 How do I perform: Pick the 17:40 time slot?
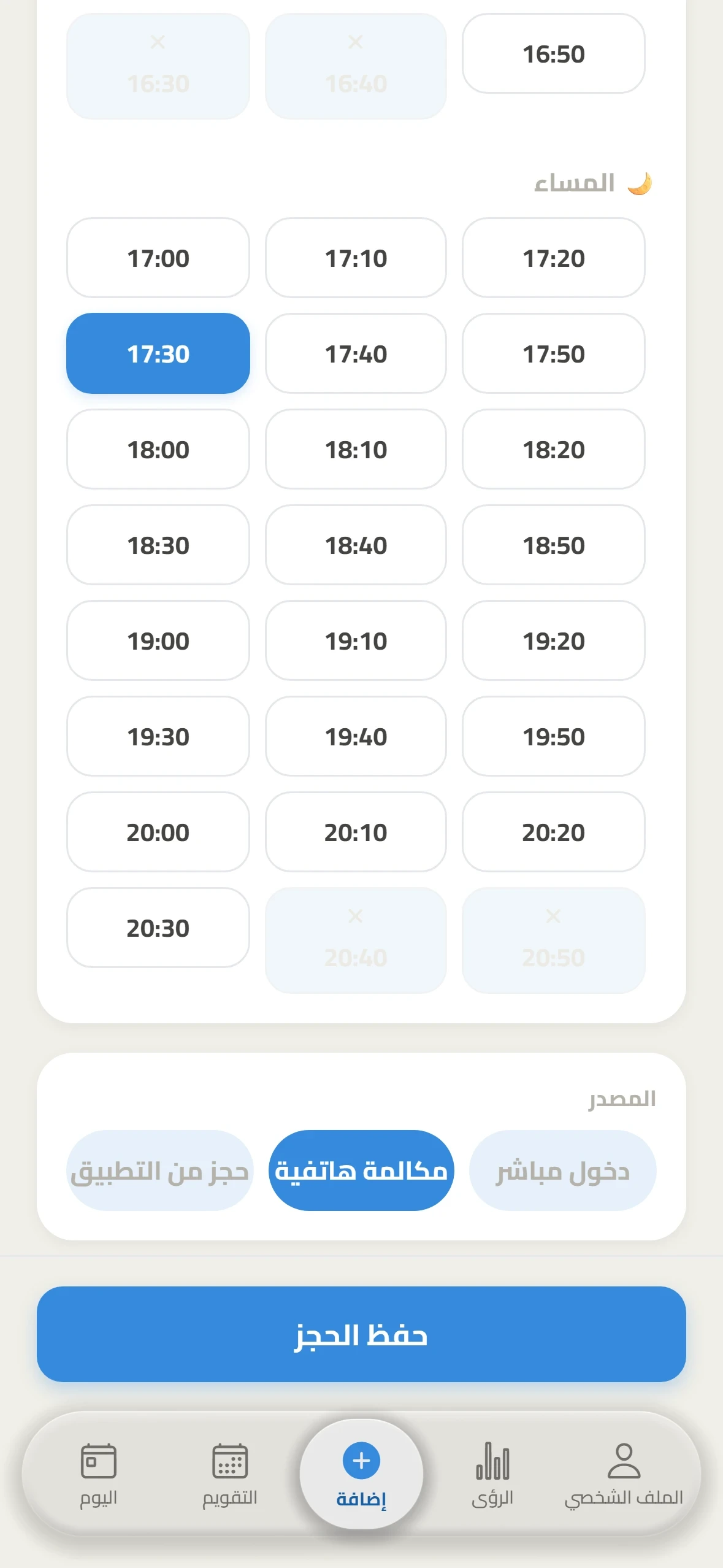[356, 353]
